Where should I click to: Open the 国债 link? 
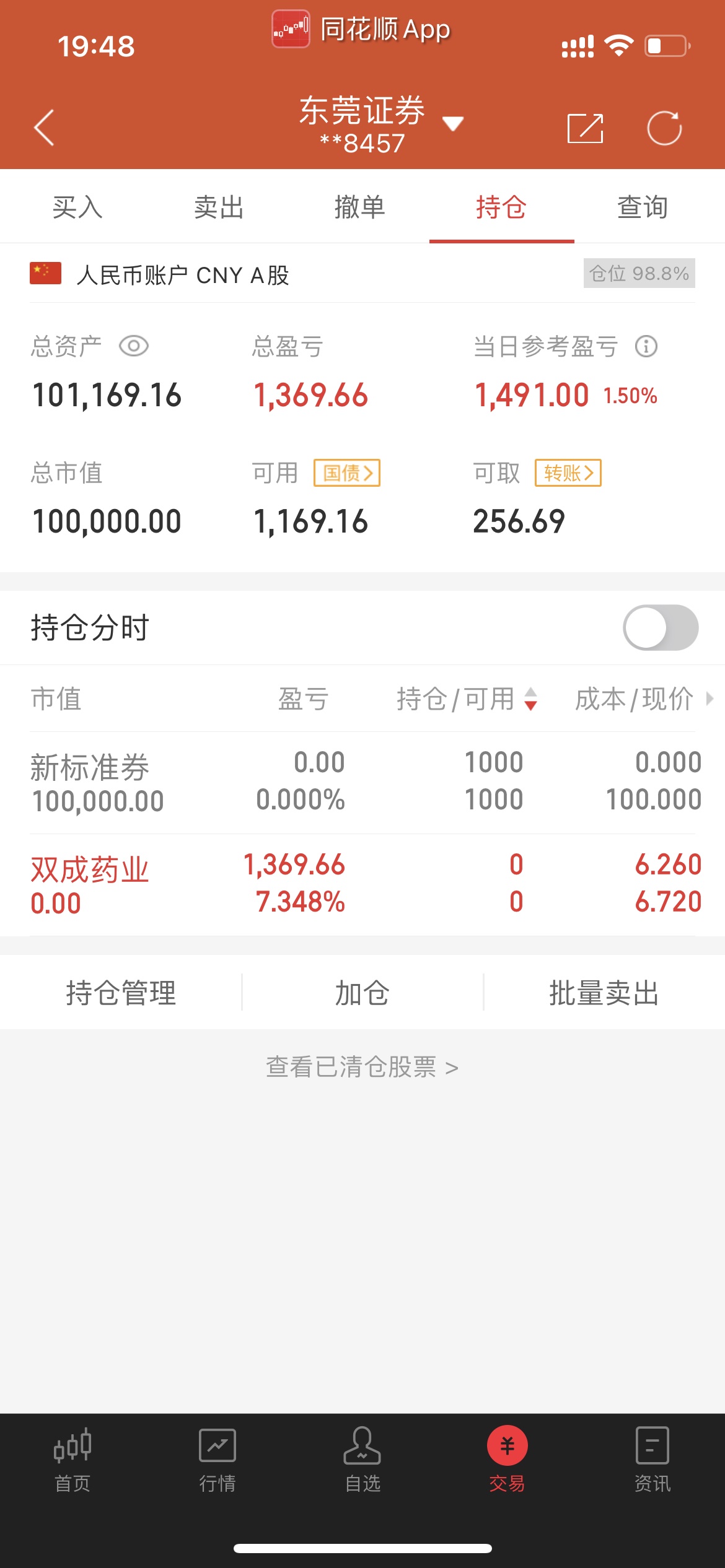[x=347, y=473]
